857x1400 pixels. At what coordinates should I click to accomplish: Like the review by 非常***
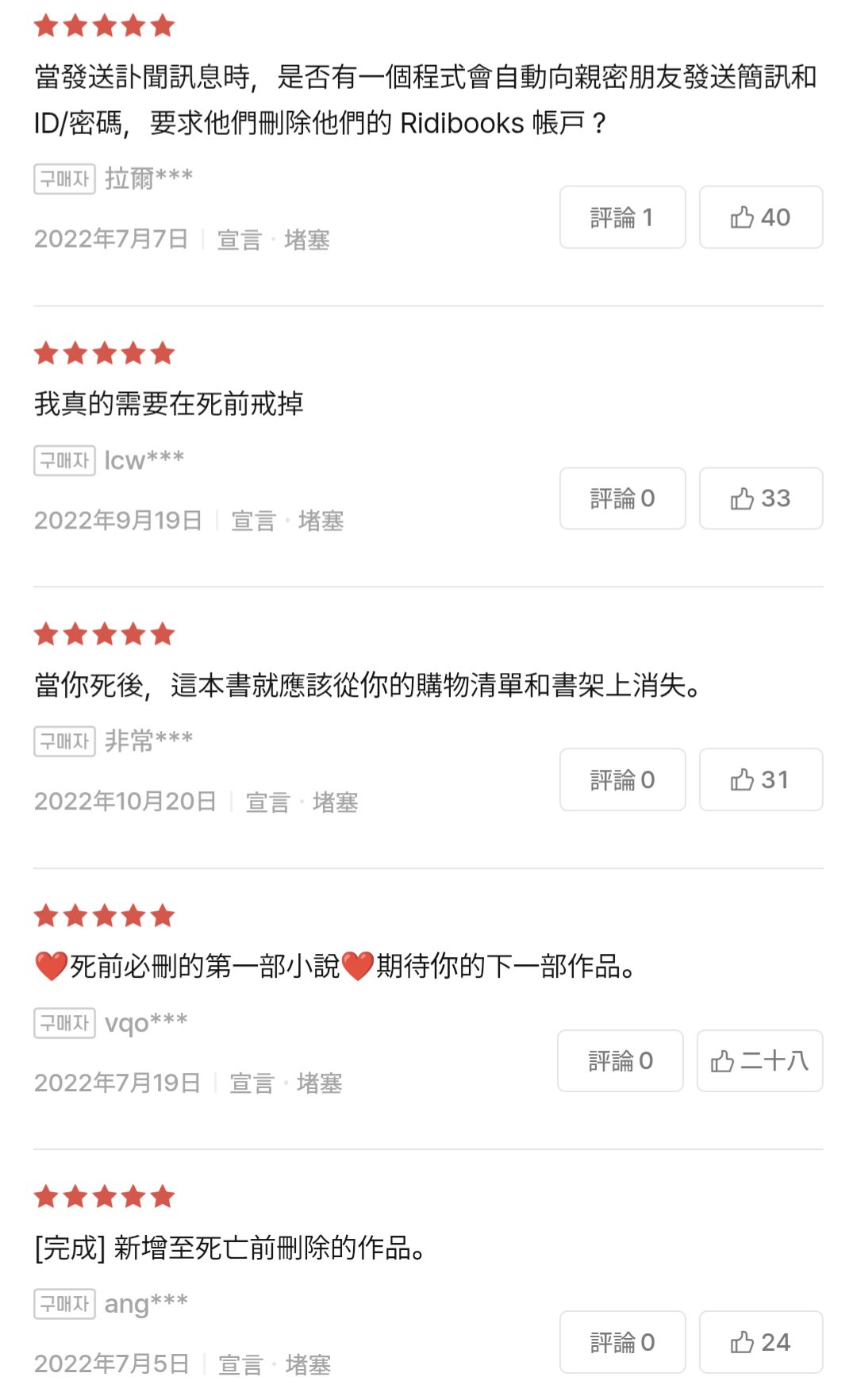(x=760, y=779)
